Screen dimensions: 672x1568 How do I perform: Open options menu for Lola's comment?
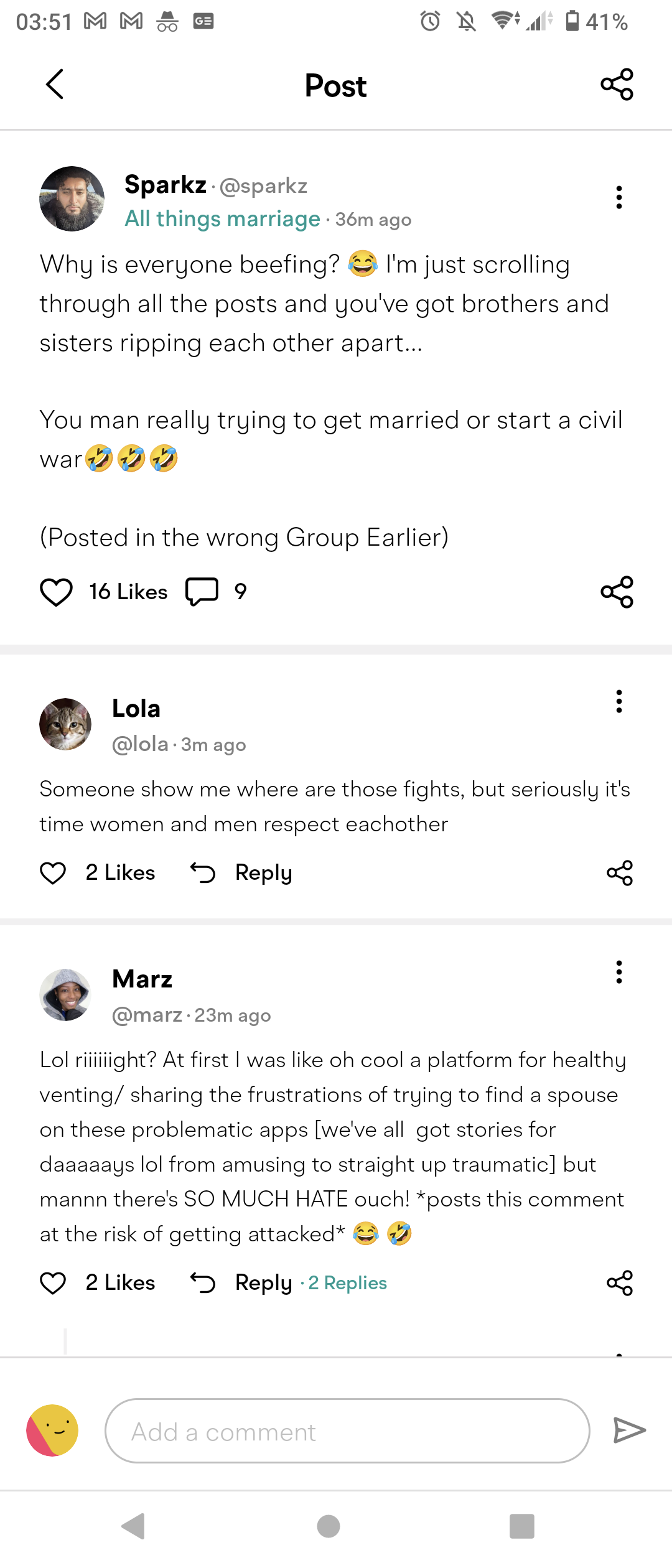(618, 701)
